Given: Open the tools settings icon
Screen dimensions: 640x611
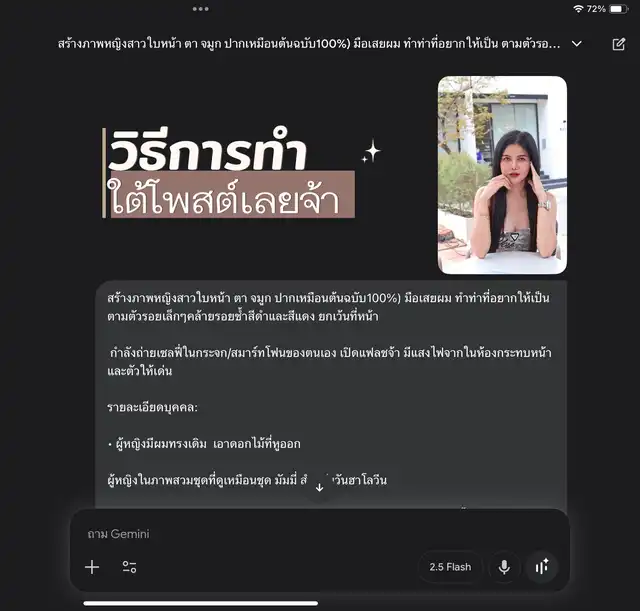Looking at the screenshot, I should point(129,567).
